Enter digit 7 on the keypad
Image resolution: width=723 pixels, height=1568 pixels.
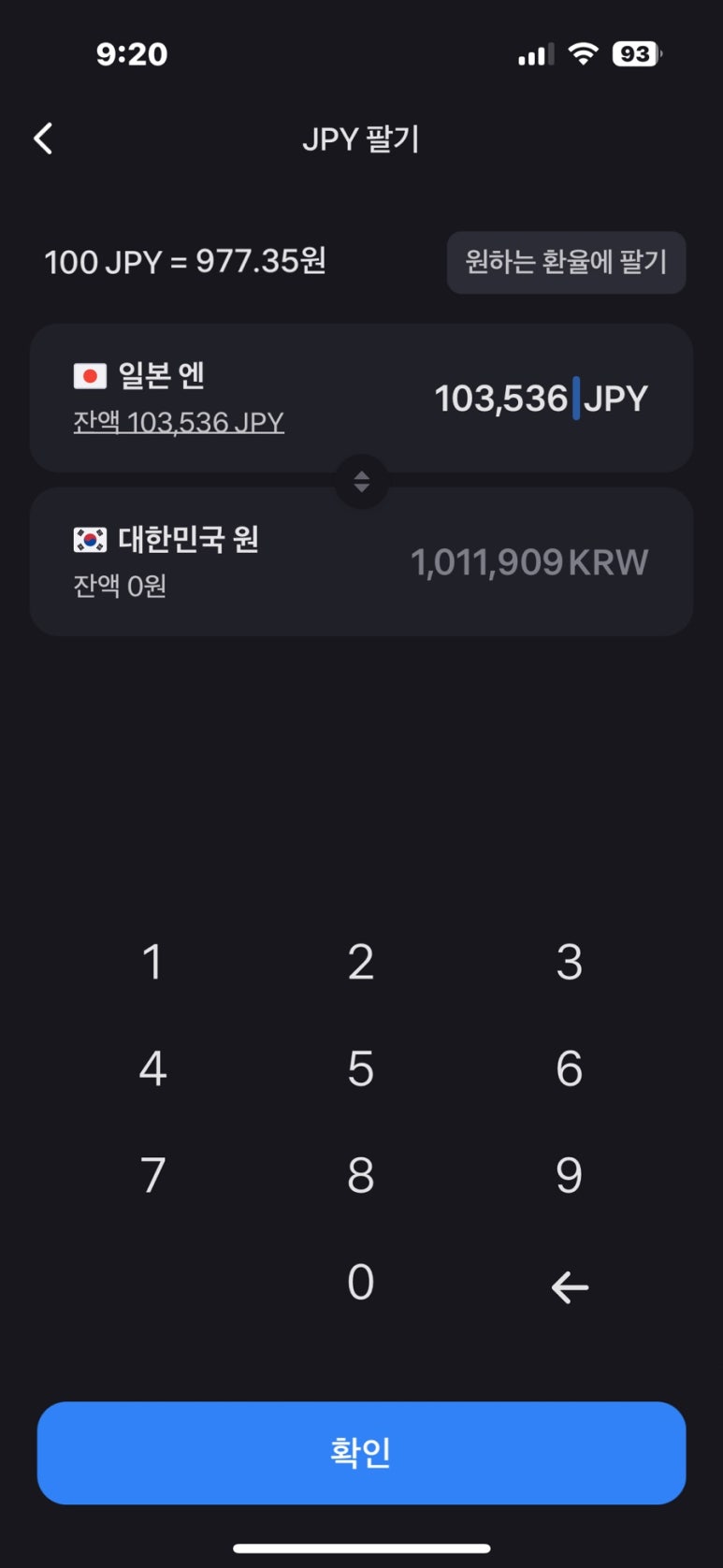pos(152,1175)
